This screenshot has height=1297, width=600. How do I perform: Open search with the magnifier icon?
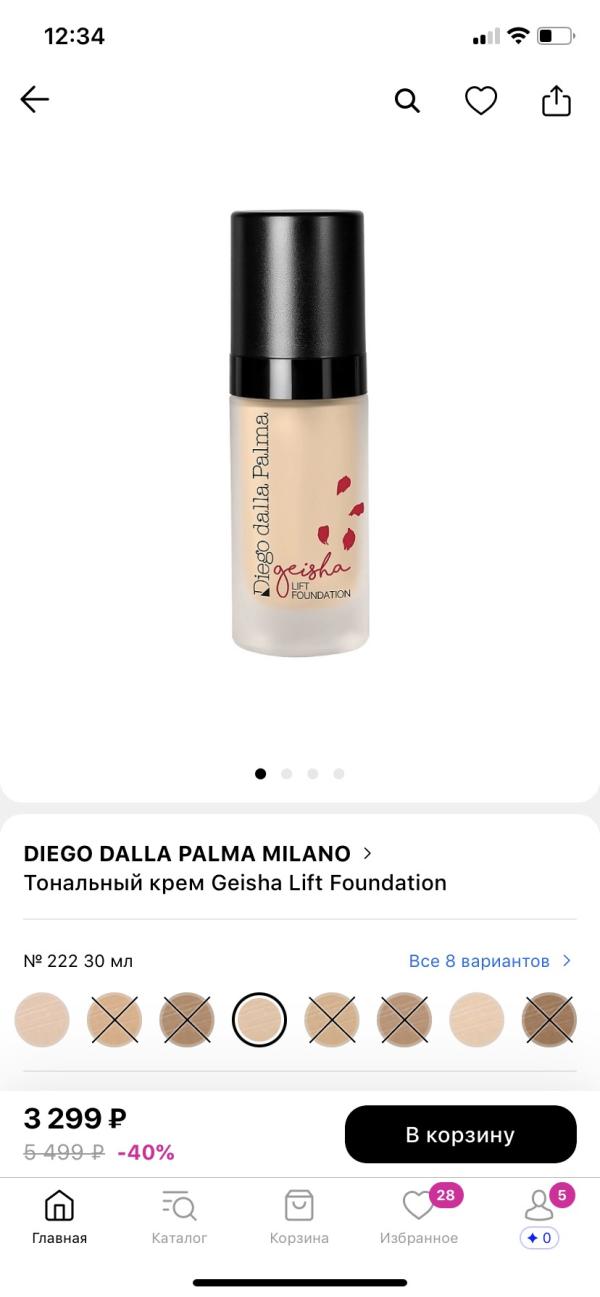[x=407, y=100]
